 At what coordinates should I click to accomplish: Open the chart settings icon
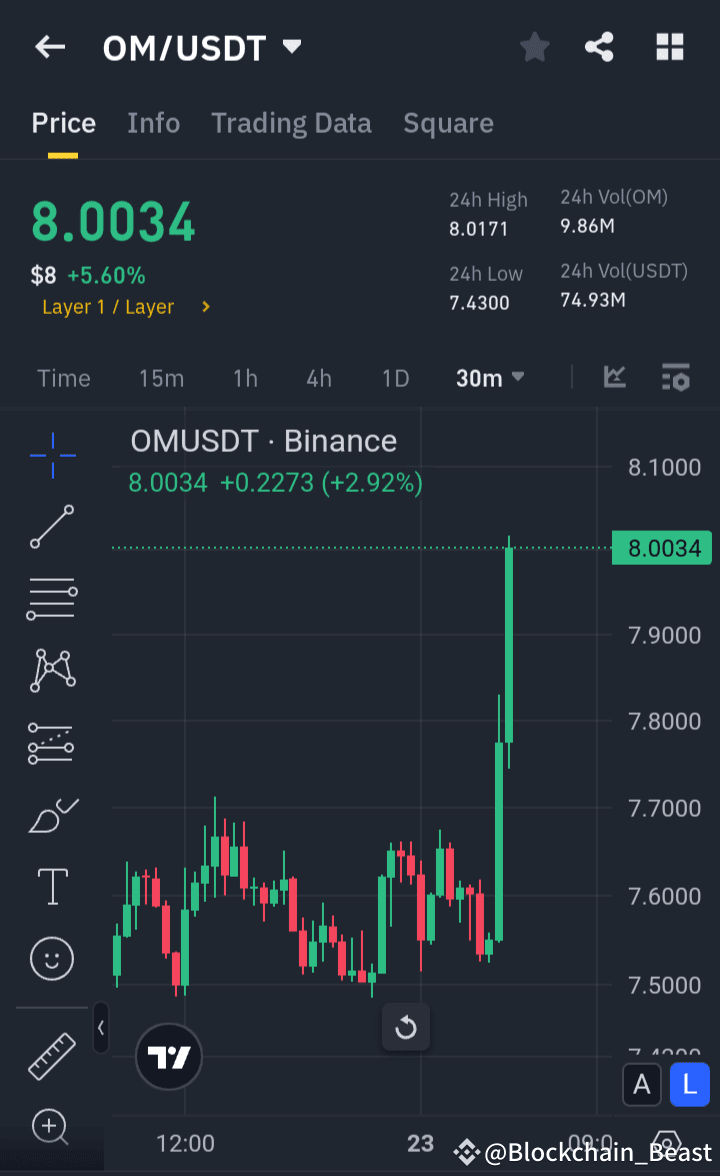click(675, 378)
